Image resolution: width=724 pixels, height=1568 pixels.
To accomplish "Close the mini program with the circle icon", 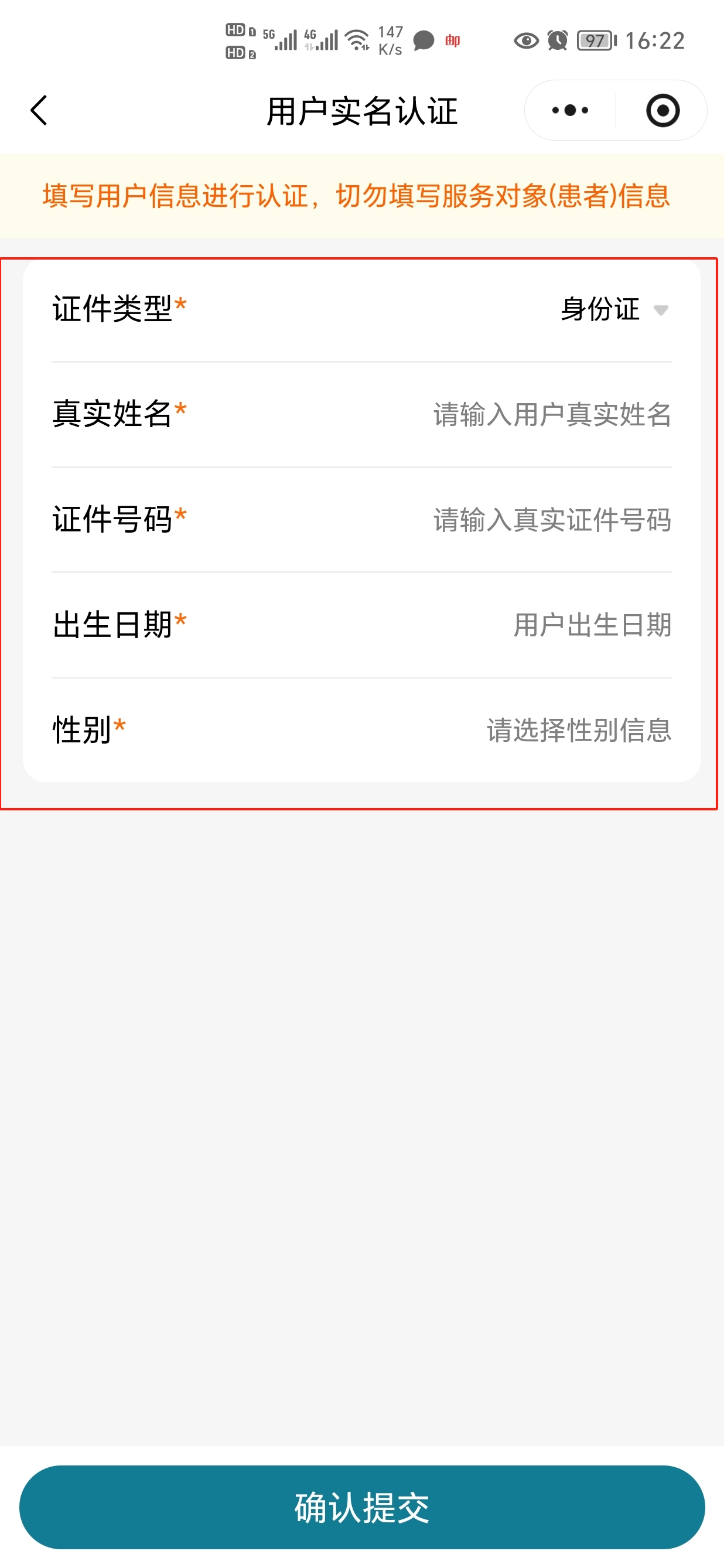I will (x=662, y=111).
